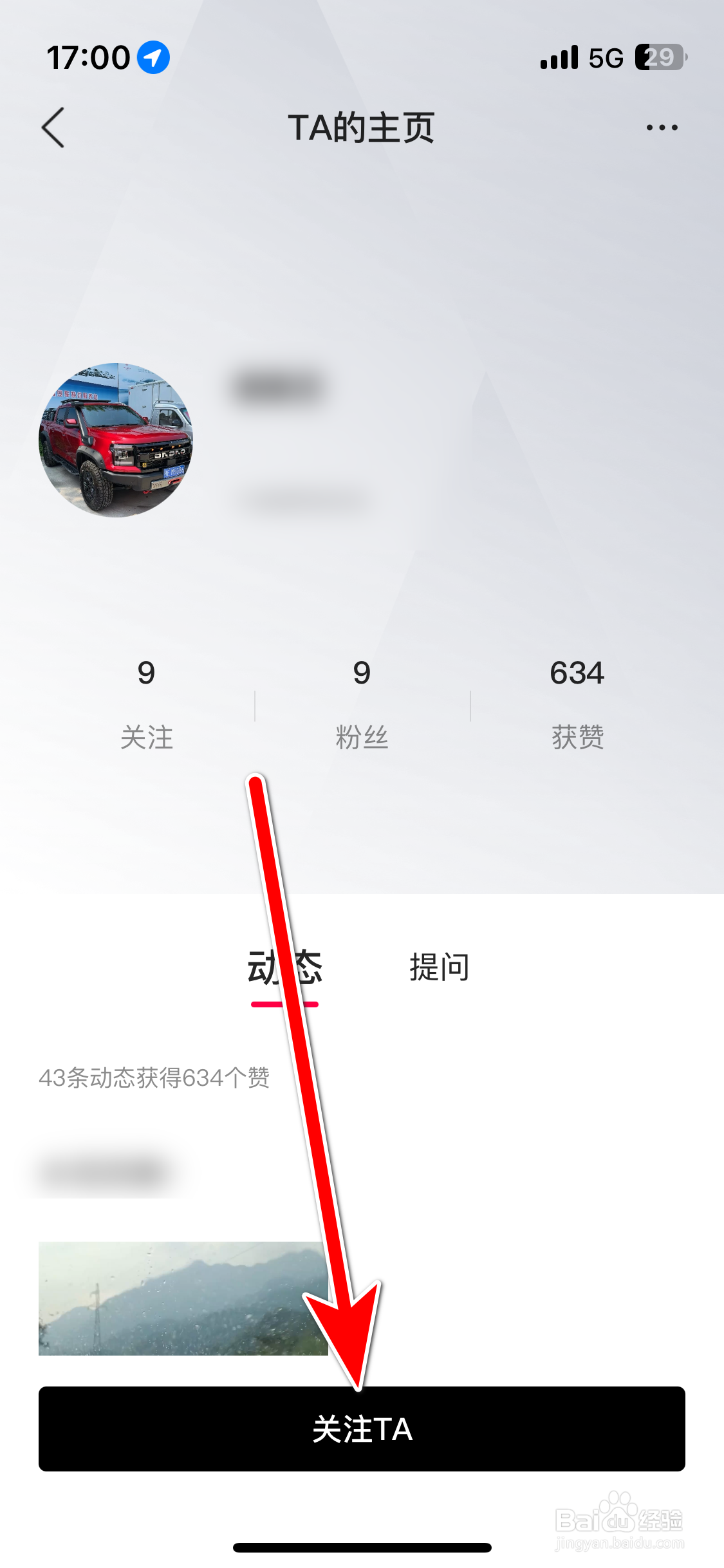Open the 关注 following count

tap(146, 705)
